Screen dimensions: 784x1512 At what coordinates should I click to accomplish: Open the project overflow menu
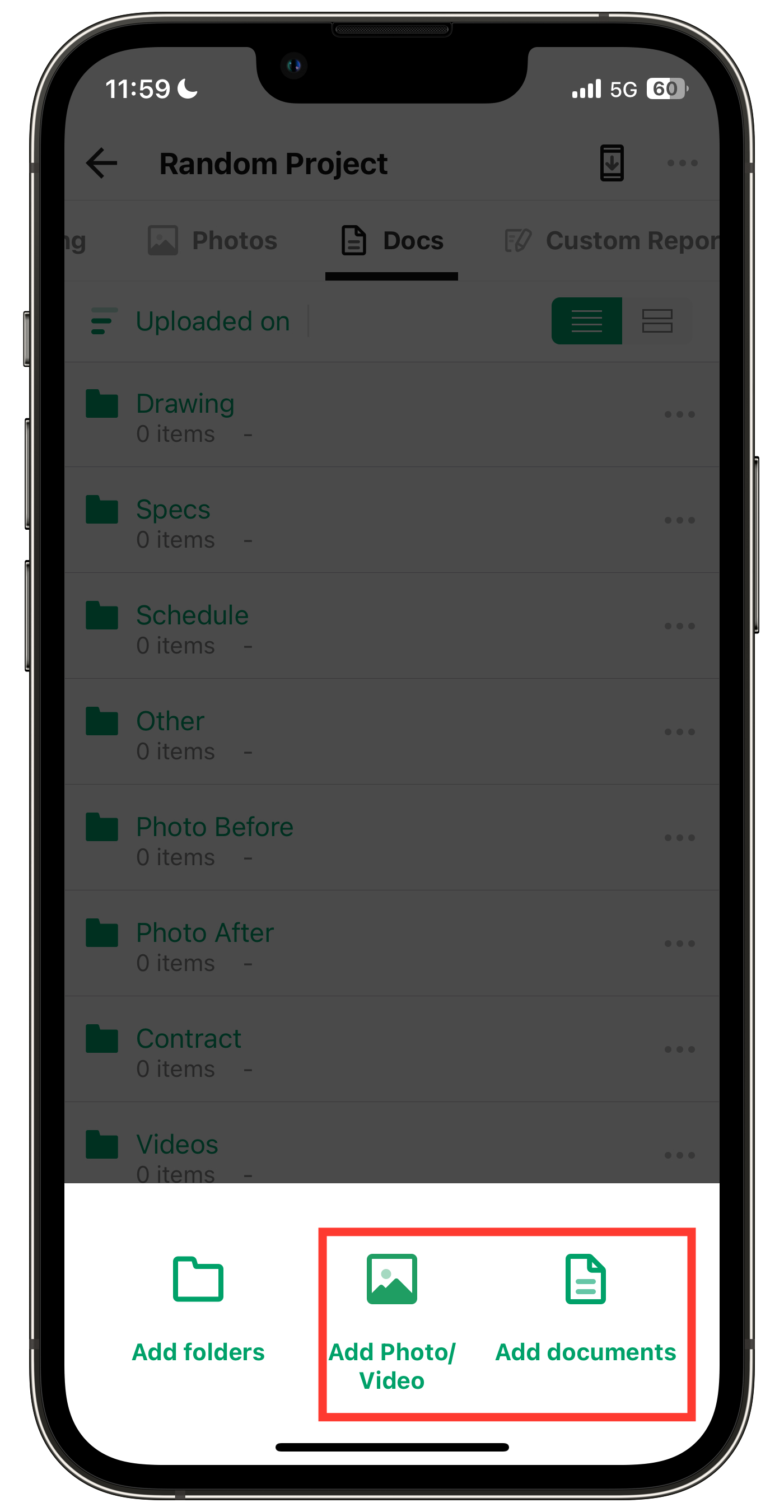[x=682, y=163]
